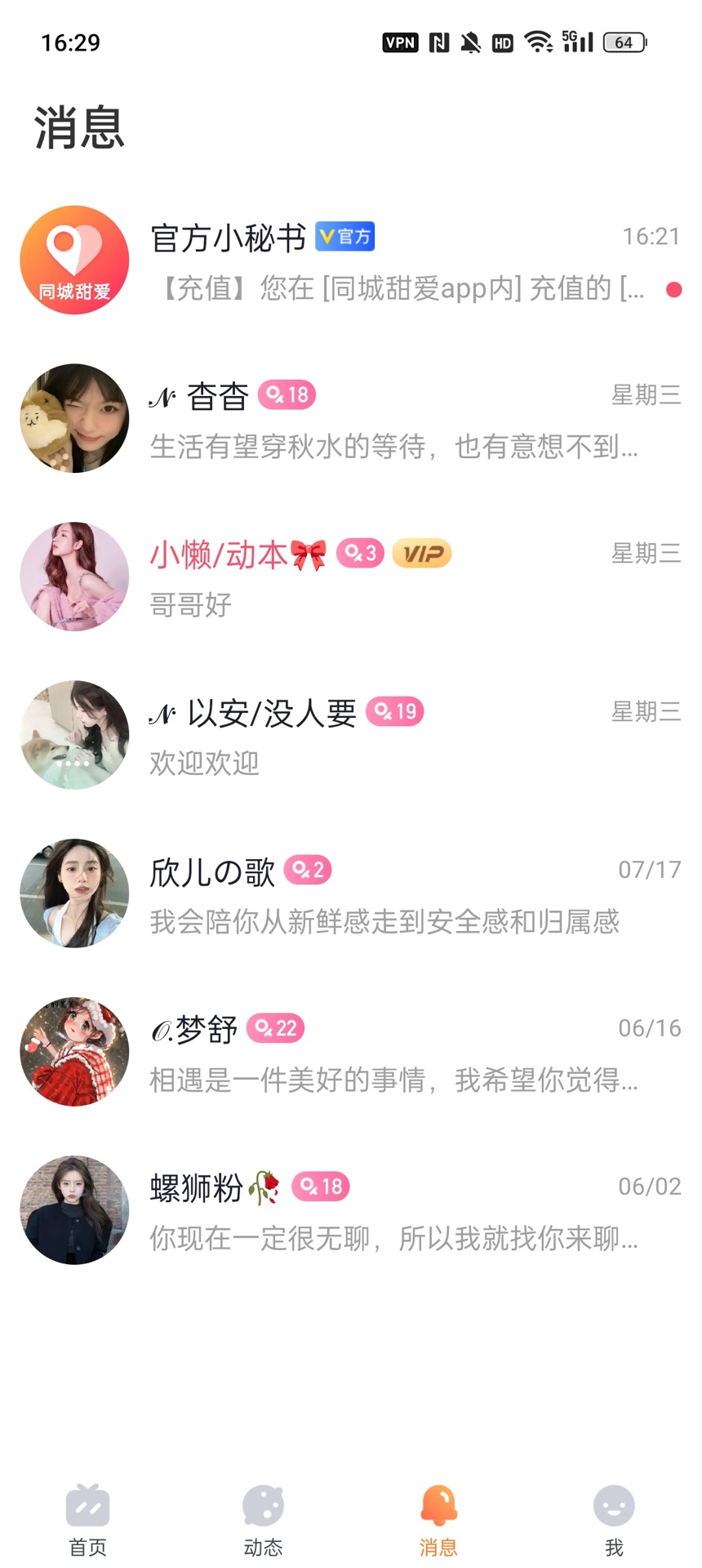Go to the 我 profile tab
Image resolution: width=702 pixels, height=1568 pixels.
coord(614,1521)
